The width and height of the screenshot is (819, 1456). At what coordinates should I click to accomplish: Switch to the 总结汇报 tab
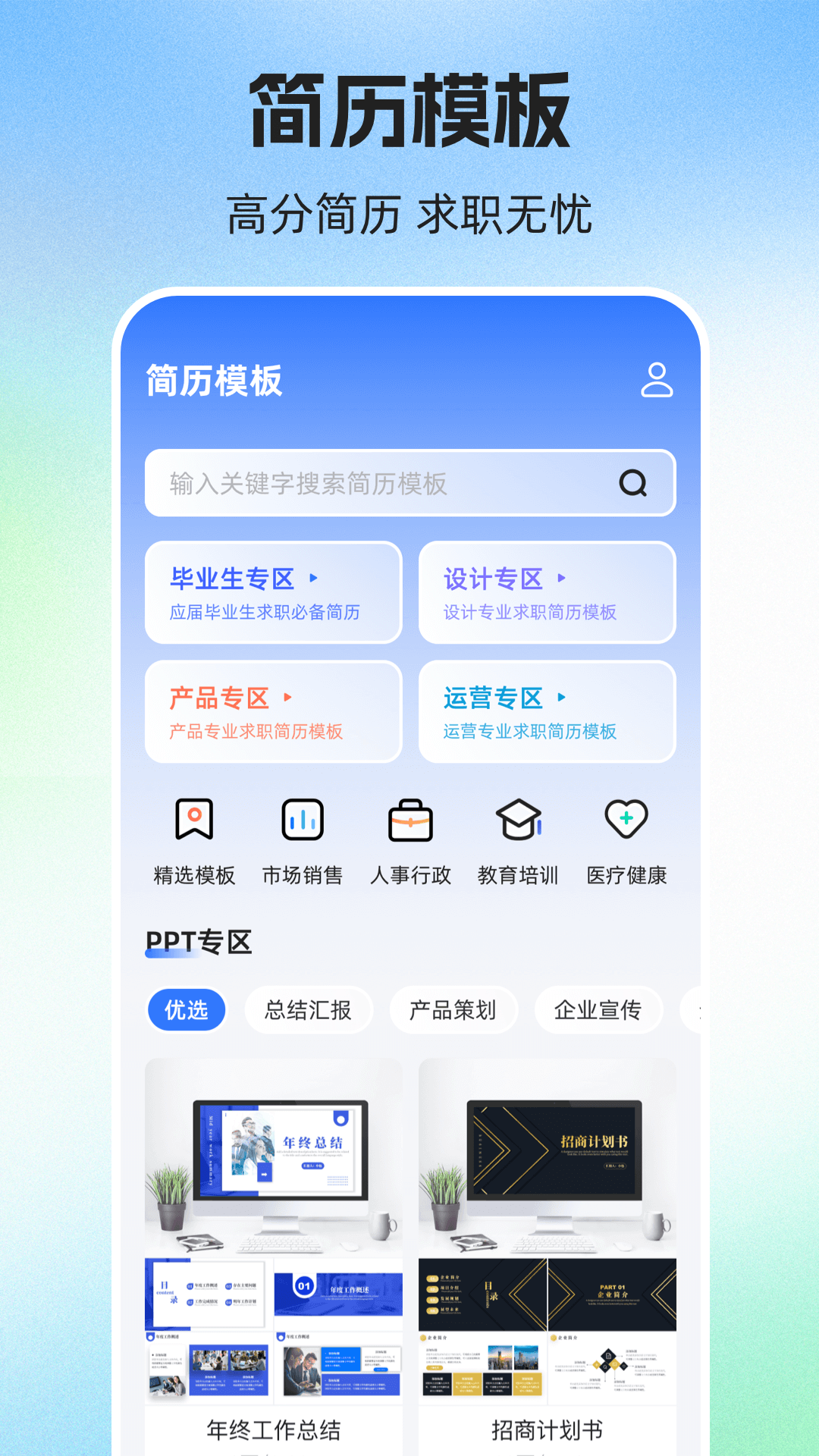click(306, 1009)
